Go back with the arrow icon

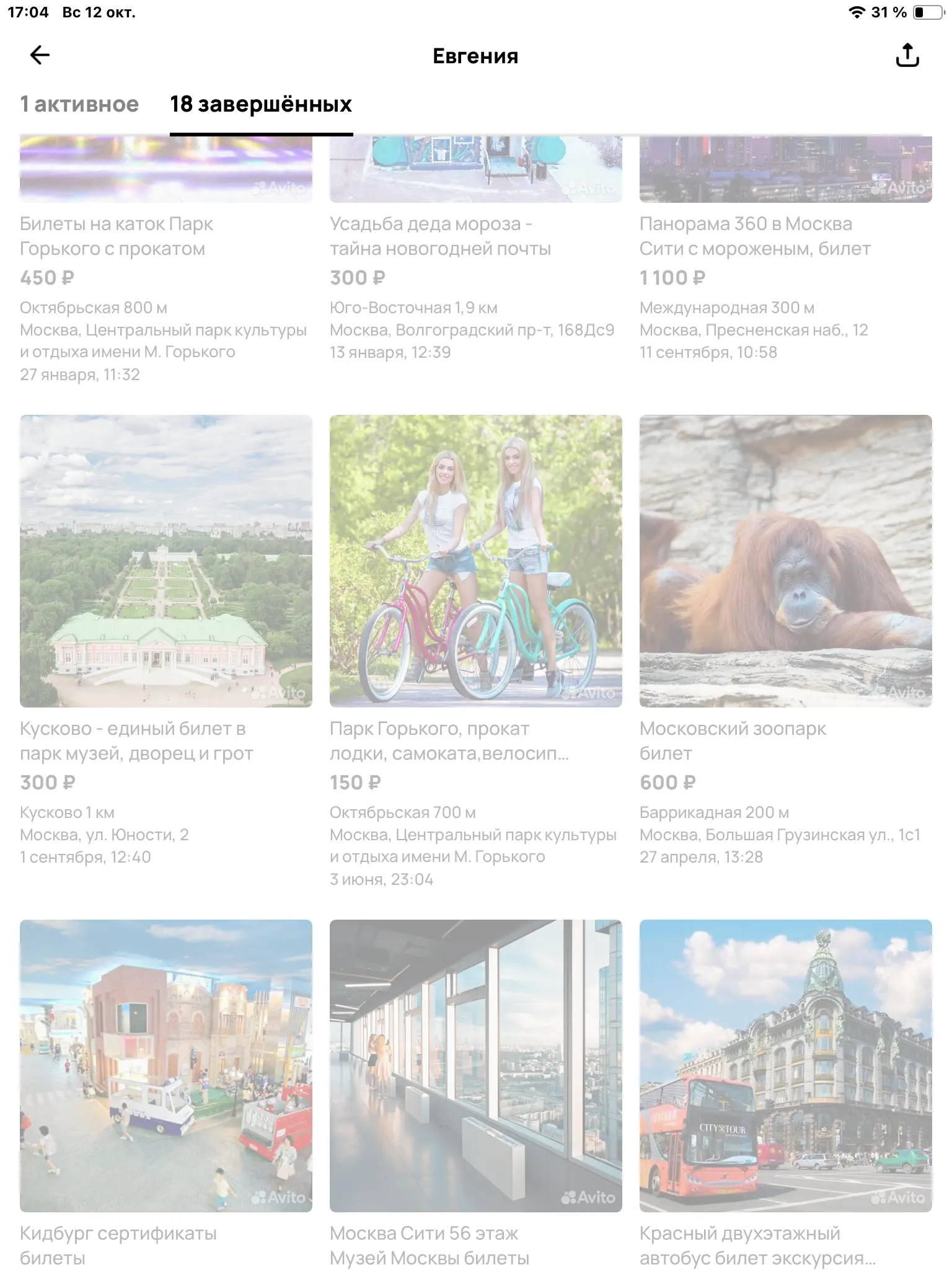(40, 55)
